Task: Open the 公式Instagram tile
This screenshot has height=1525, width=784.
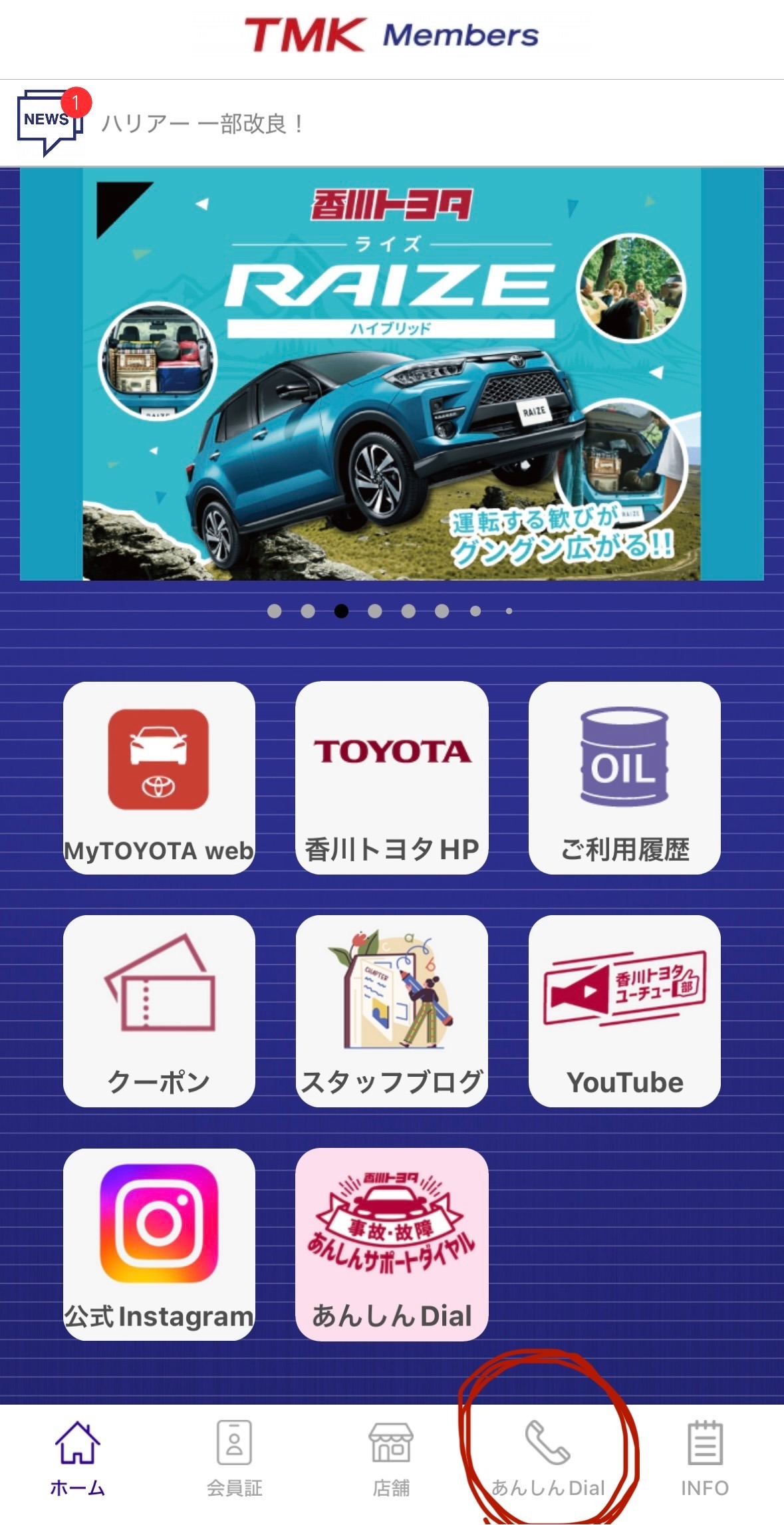Action: pos(159,1244)
